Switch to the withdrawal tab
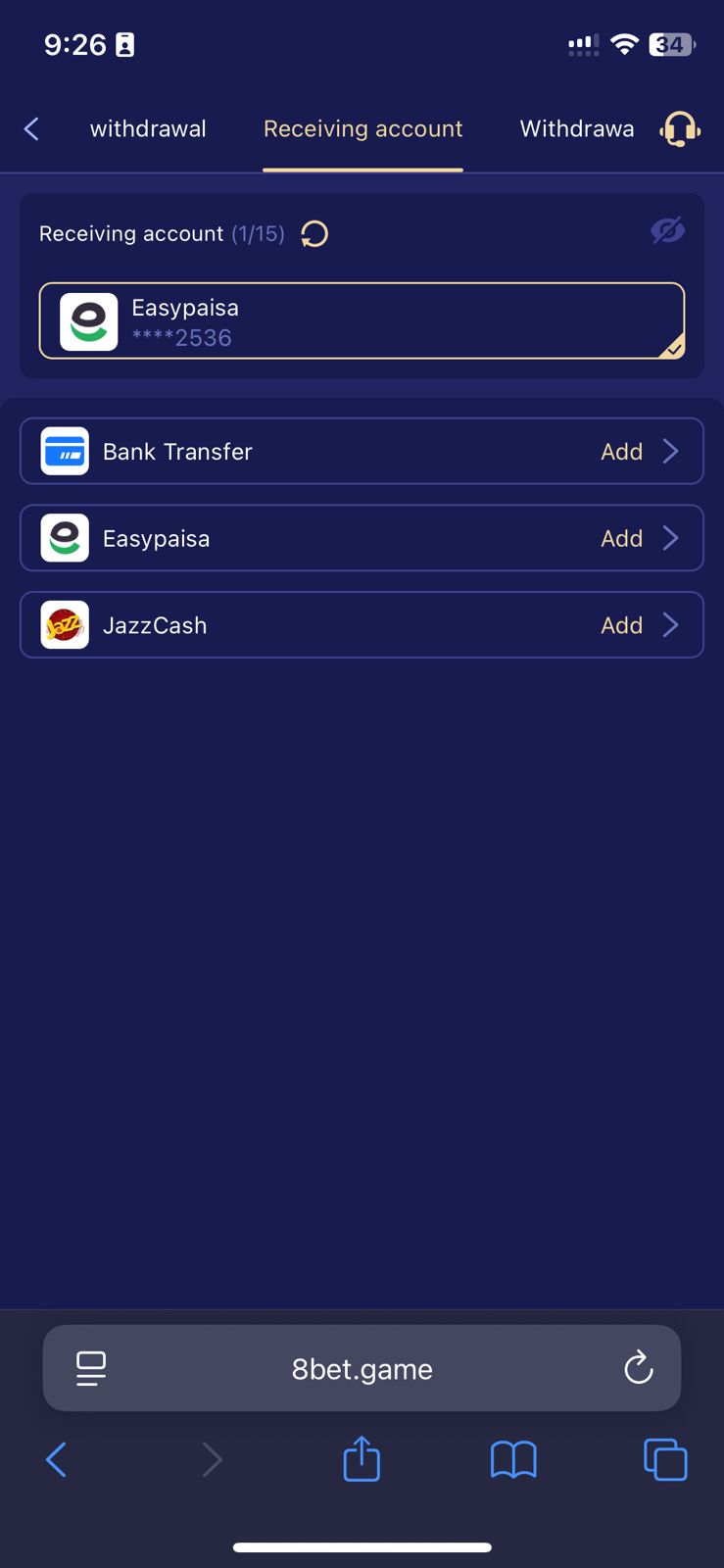This screenshot has width=724, height=1568. pos(148,128)
